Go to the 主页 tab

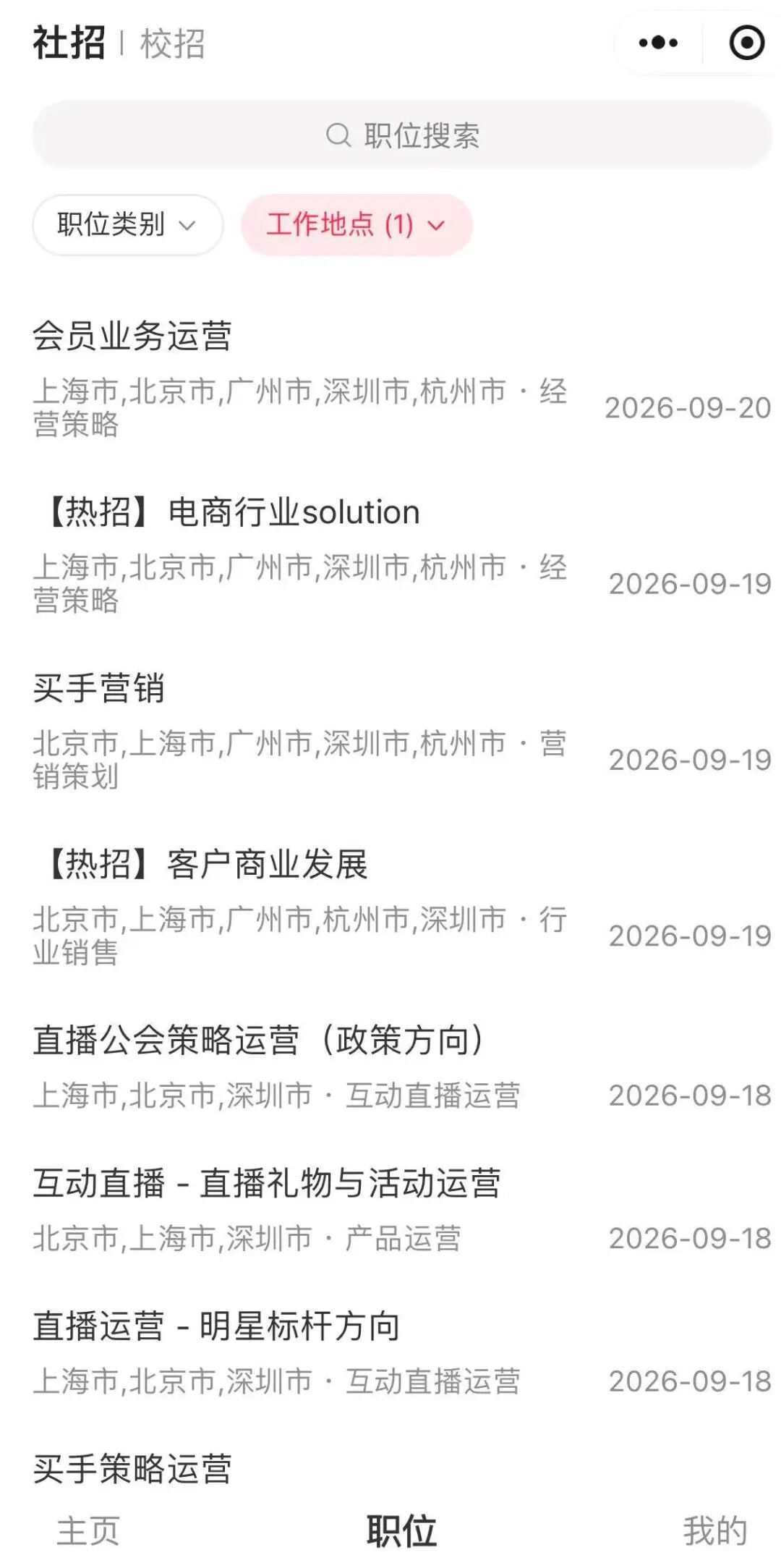pyautogui.click(x=88, y=1531)
